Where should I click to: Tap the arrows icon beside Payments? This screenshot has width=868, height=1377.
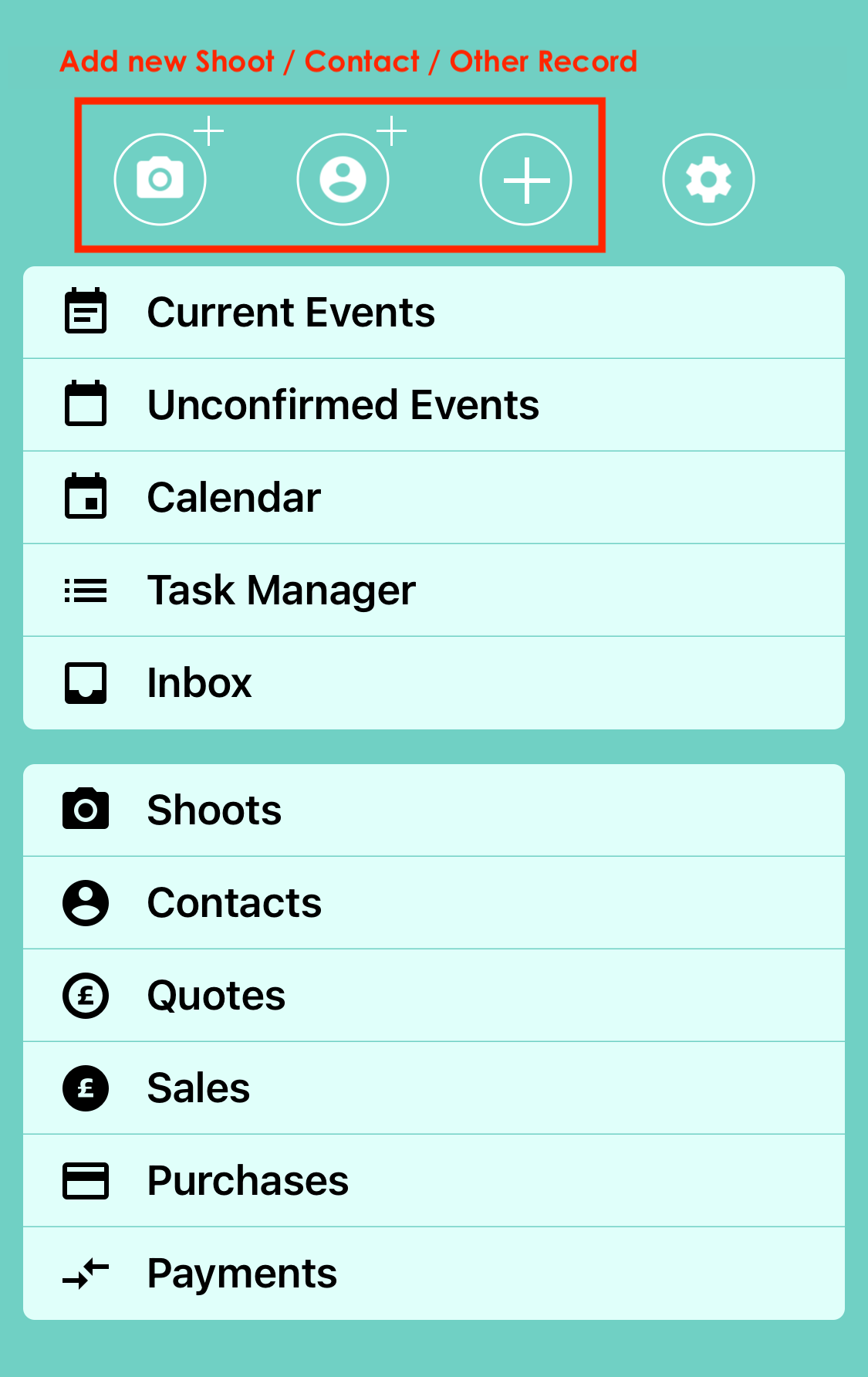[85, 1273]
